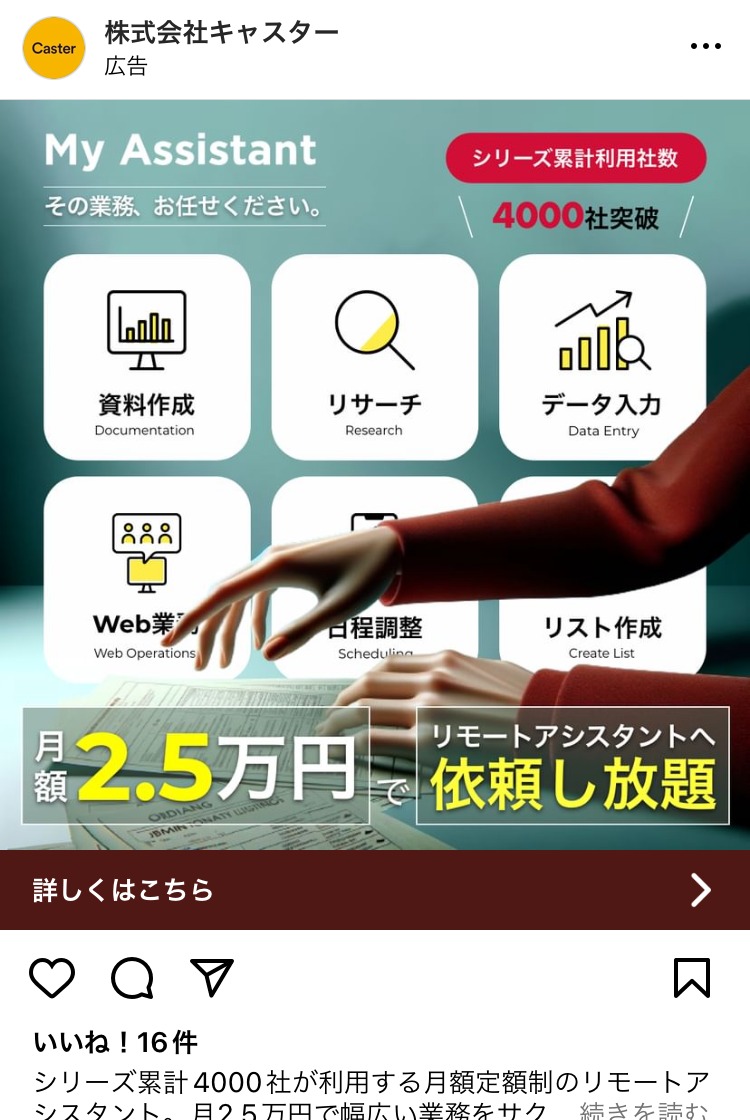
Task: Save the post with the bookmark icon
Action: pos(692,978)
